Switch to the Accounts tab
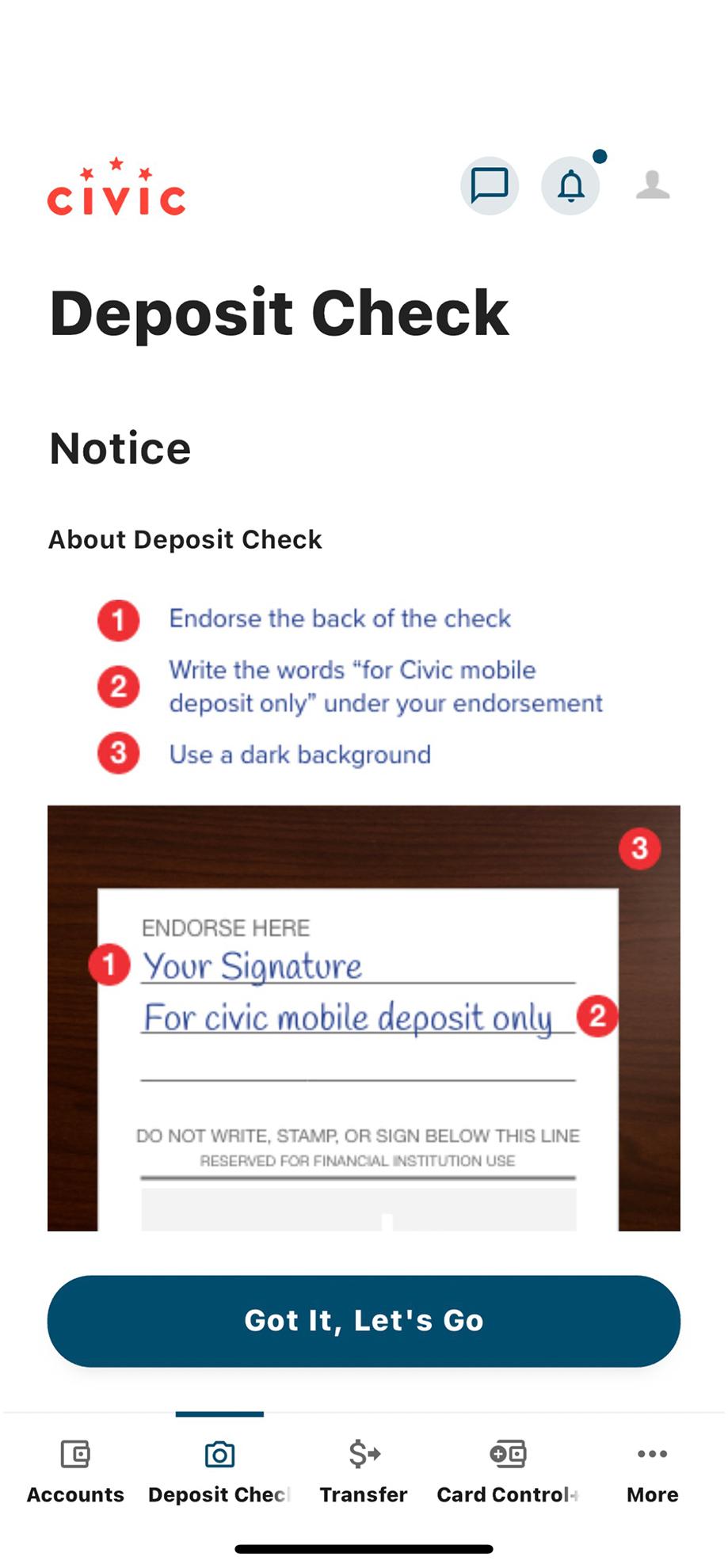This screenshot has width=728, height=1568. (x=75, y=1472)
